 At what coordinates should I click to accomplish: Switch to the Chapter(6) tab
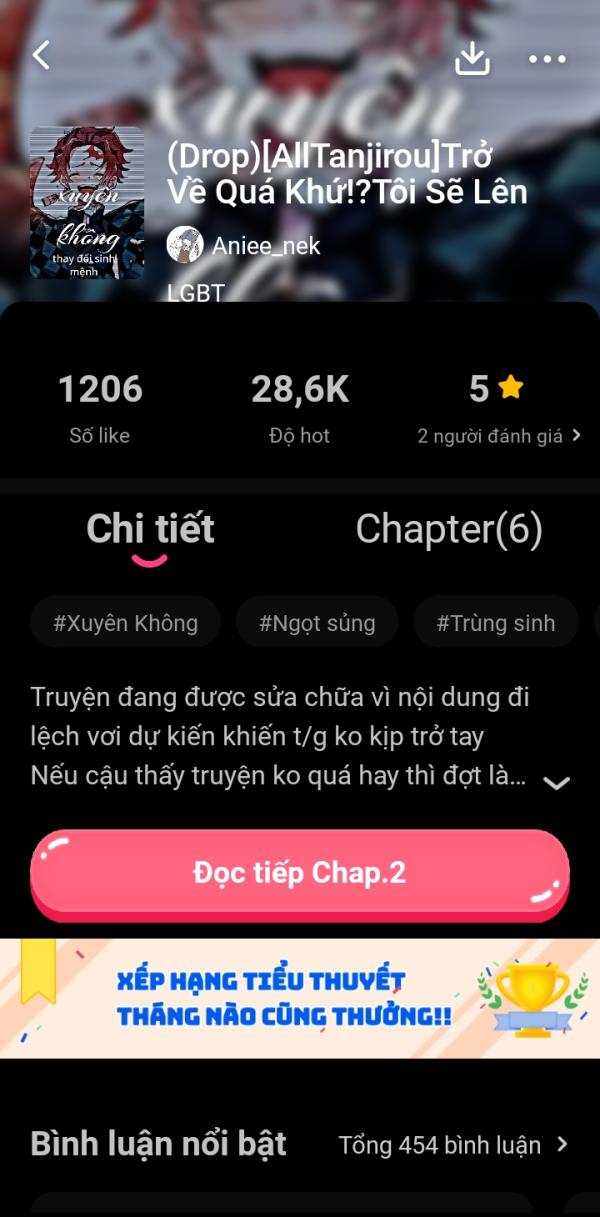pyautogui.click(x=449, y=529)
